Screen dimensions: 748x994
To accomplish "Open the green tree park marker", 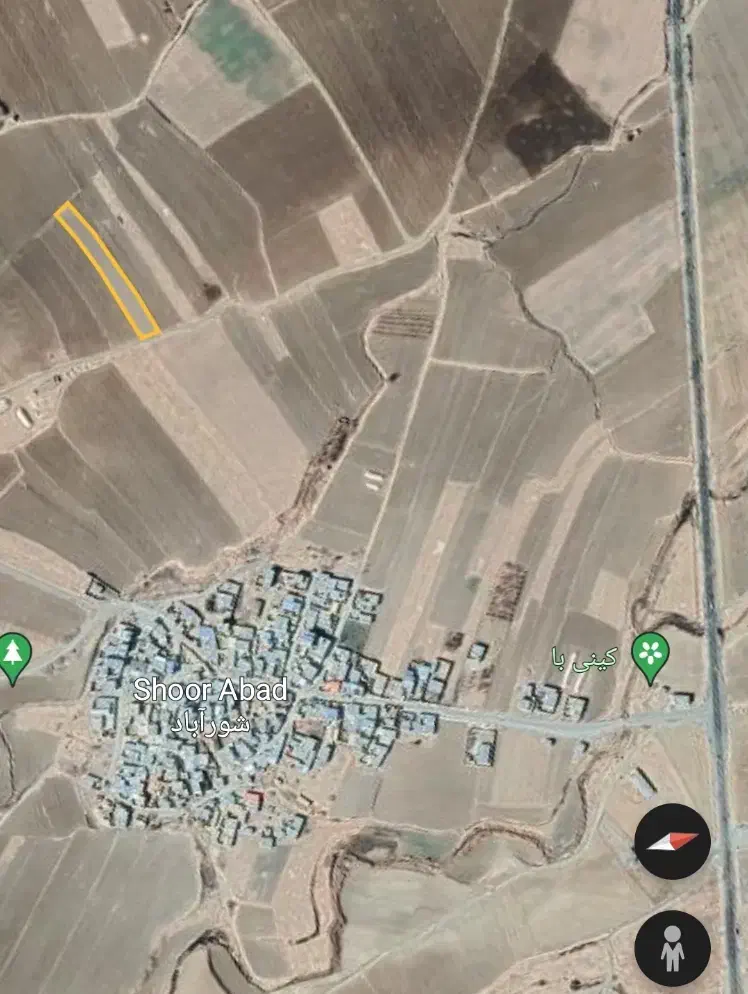I will click(x=13, y=655).
